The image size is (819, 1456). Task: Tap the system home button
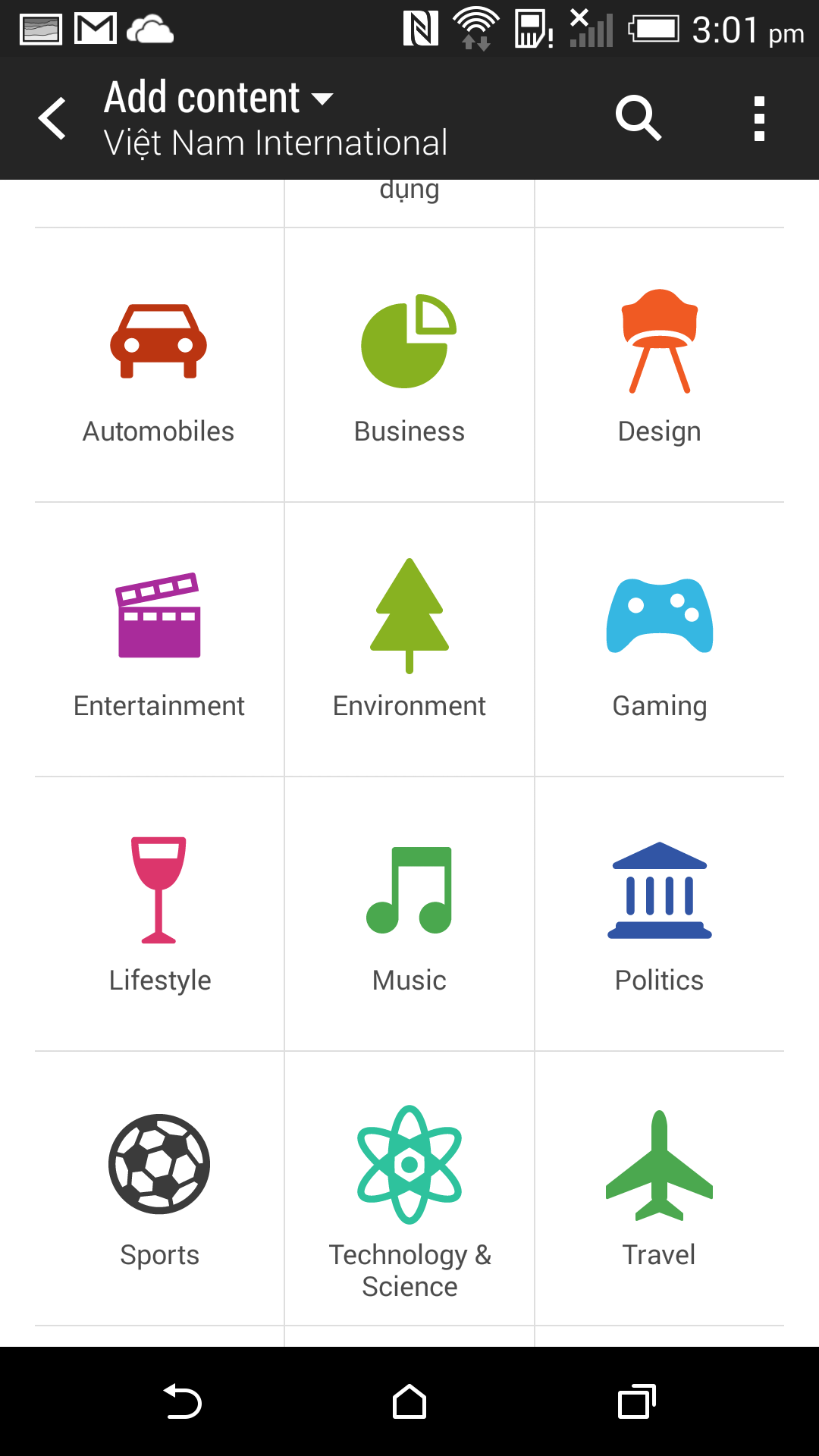click(x=409, y=1401)
